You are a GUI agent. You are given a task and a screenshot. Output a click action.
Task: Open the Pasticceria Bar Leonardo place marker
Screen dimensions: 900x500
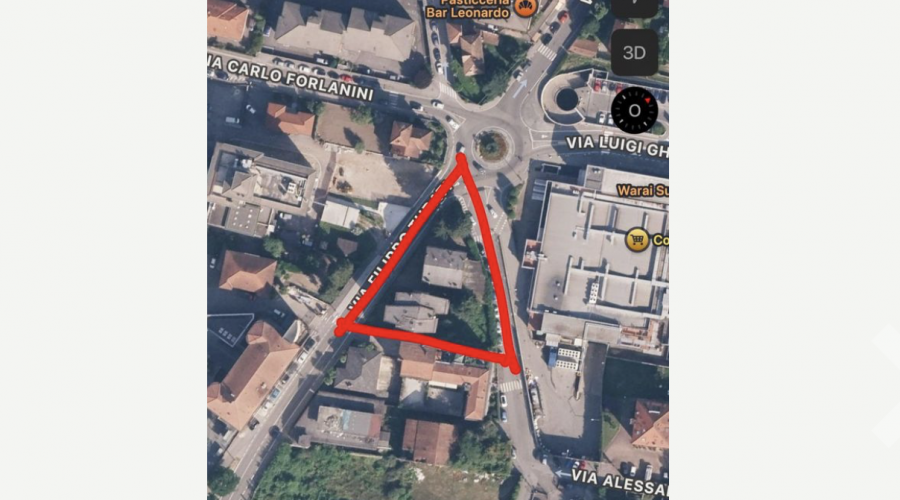[526, 8]
